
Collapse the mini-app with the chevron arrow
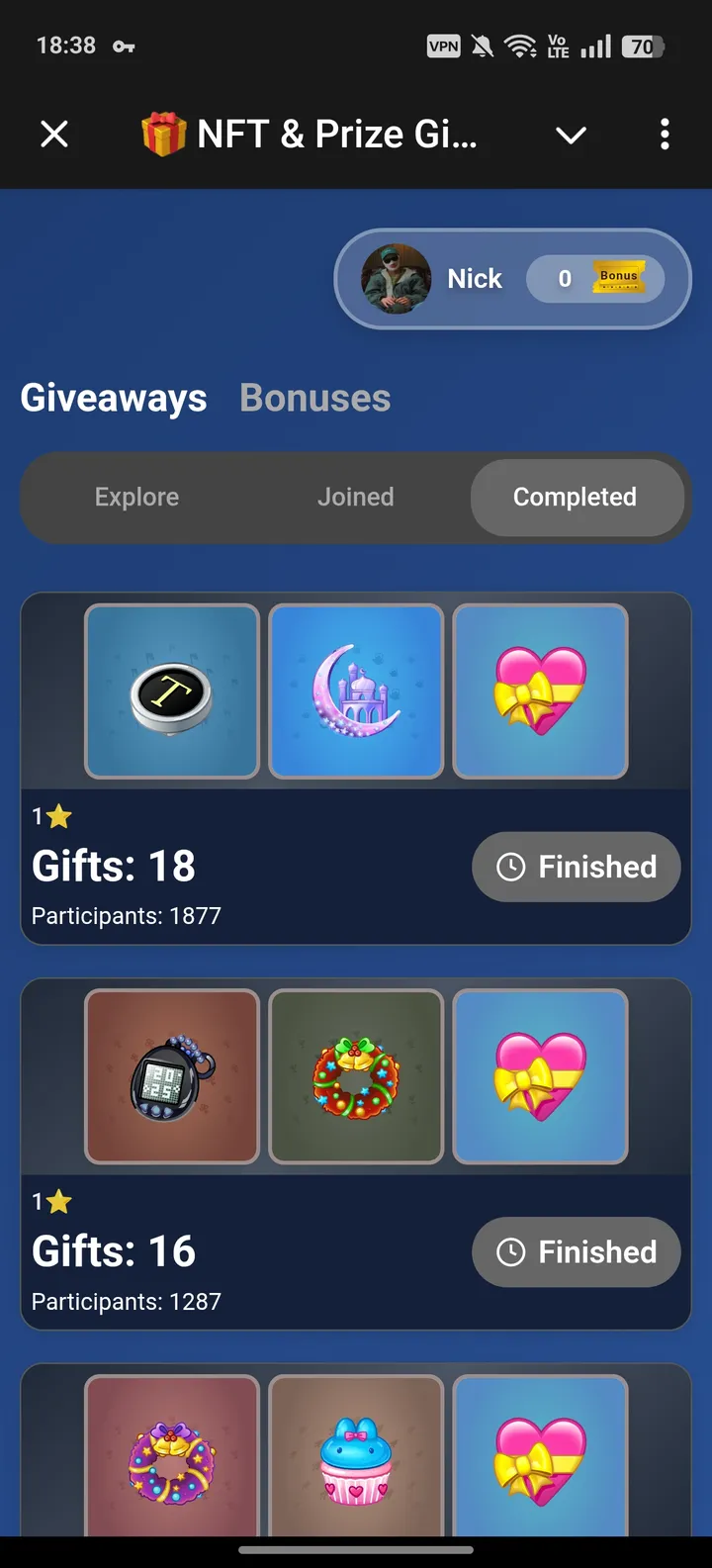point(571,135)
